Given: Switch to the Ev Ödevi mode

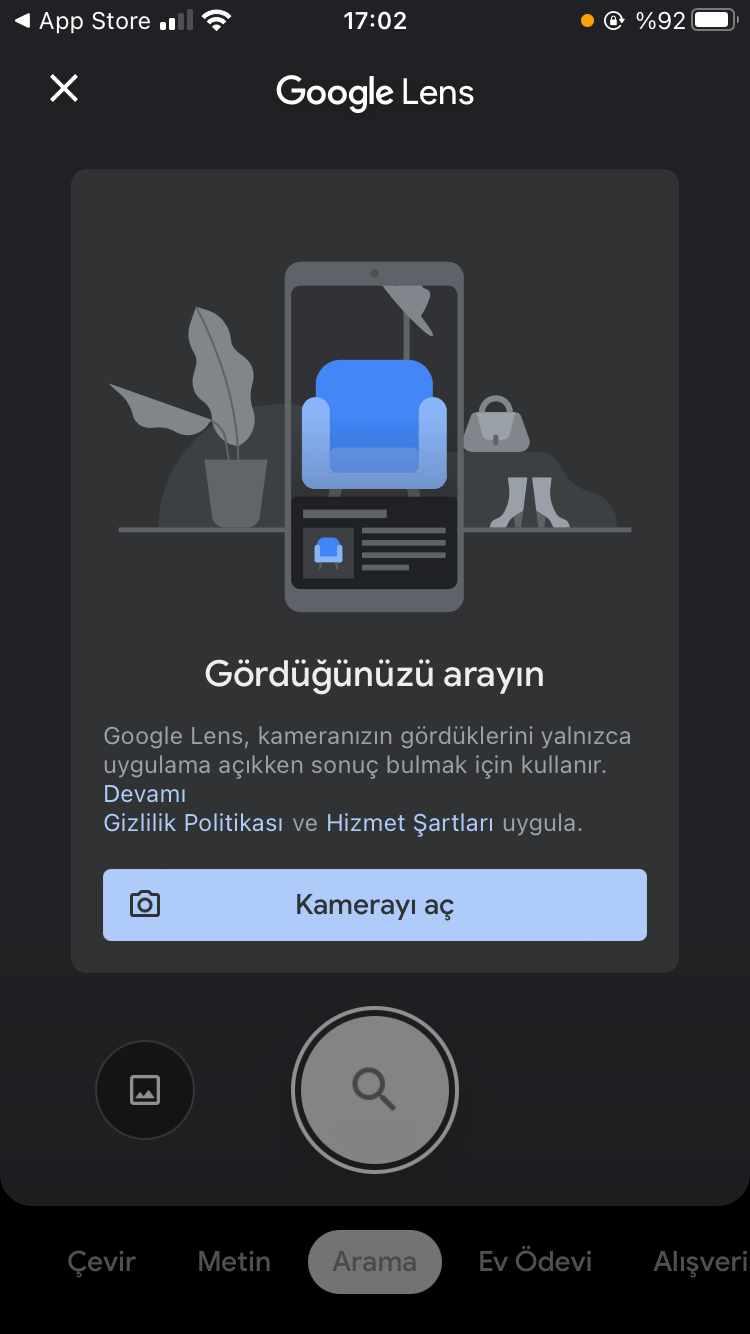Looking at the screenshot, I should coord(535,1262).
